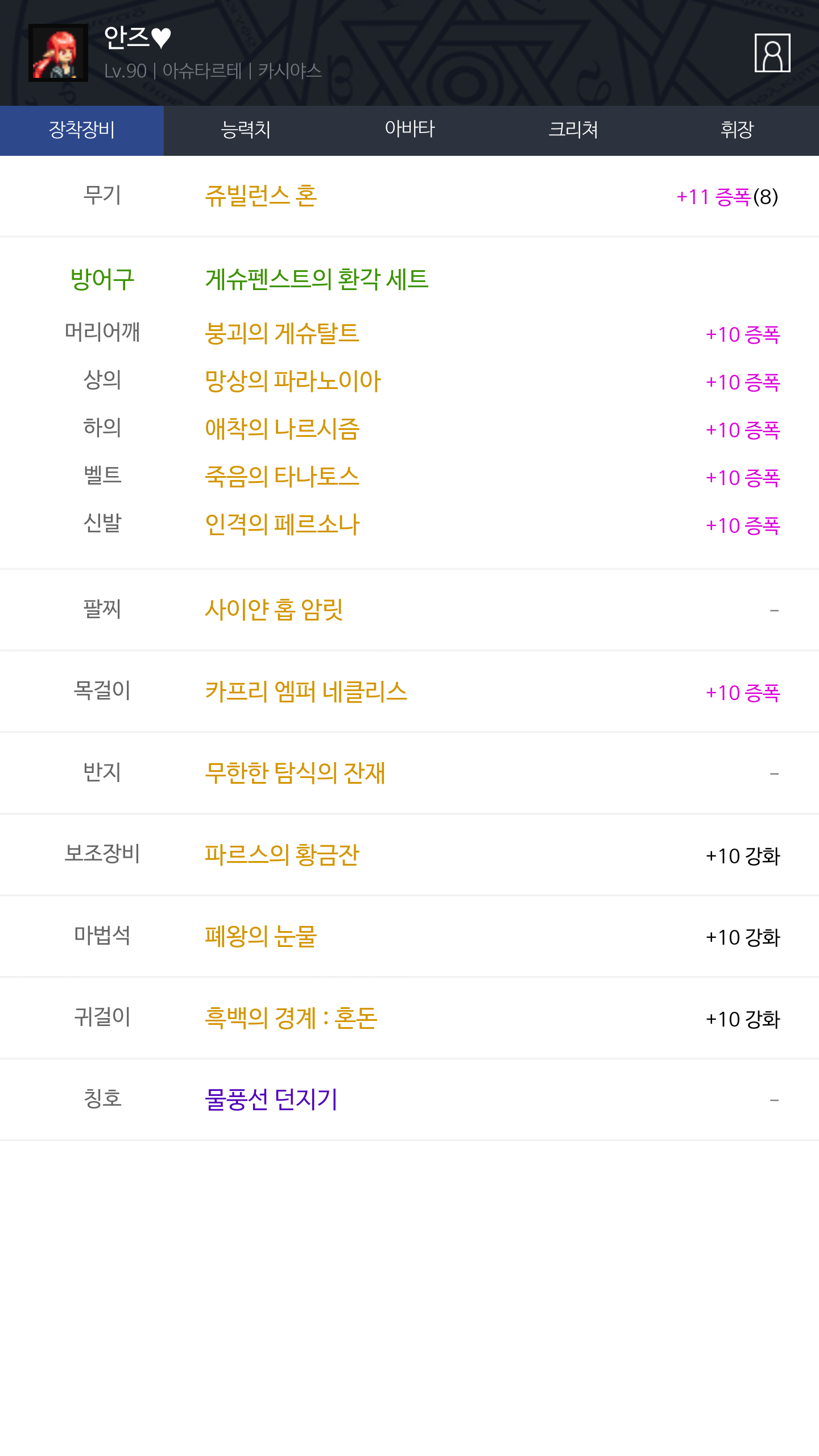819x1456 pixels.
Task: Open earring 흑백의 경계 : 혼돈
Action: click(x=291, y=1018)
